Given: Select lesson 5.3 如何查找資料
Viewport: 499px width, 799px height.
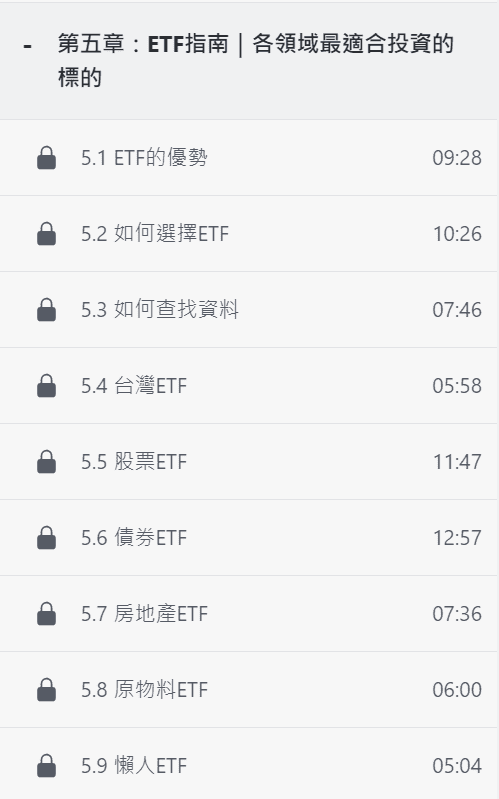Looking at the screenshot, I should (x=249, y=310).
